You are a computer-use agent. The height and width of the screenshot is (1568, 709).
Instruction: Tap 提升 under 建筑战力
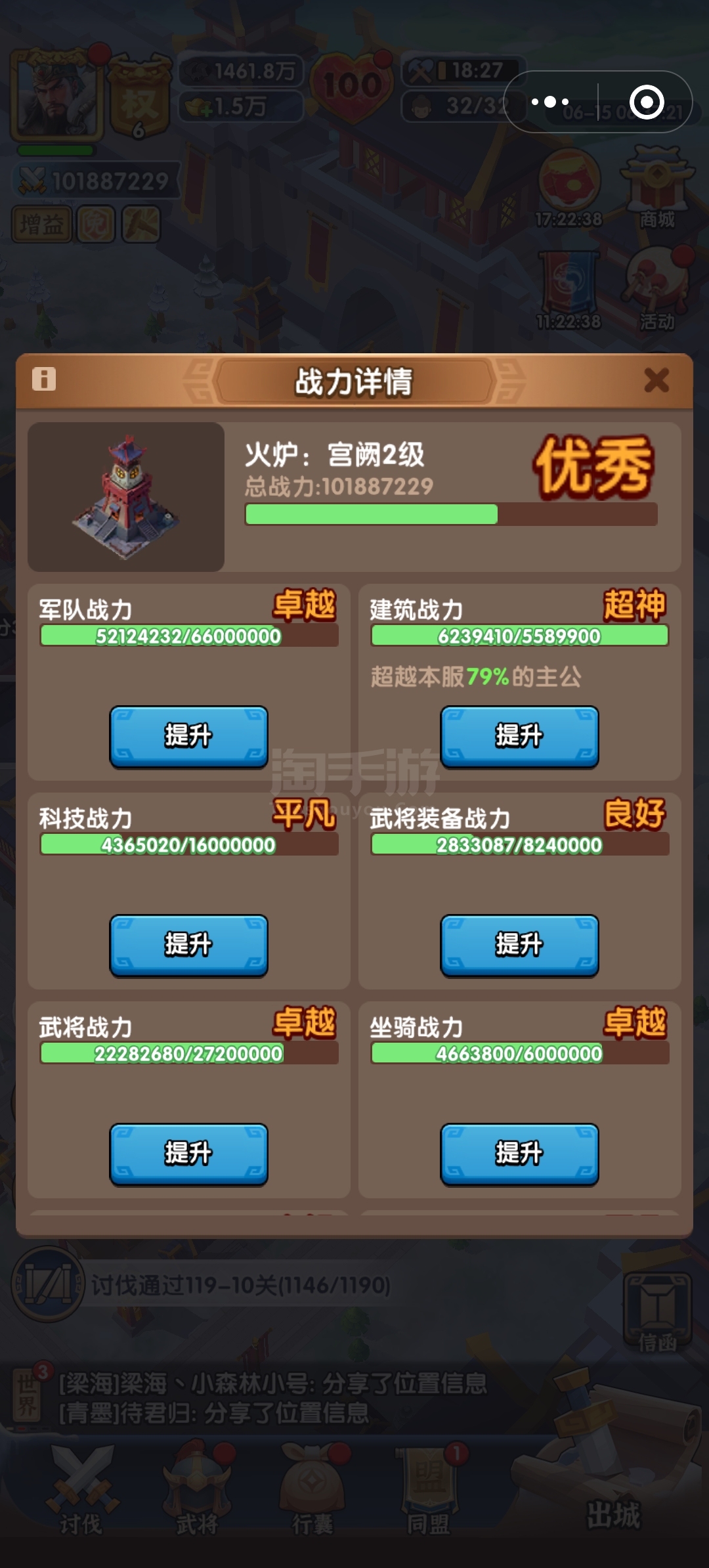519,736
